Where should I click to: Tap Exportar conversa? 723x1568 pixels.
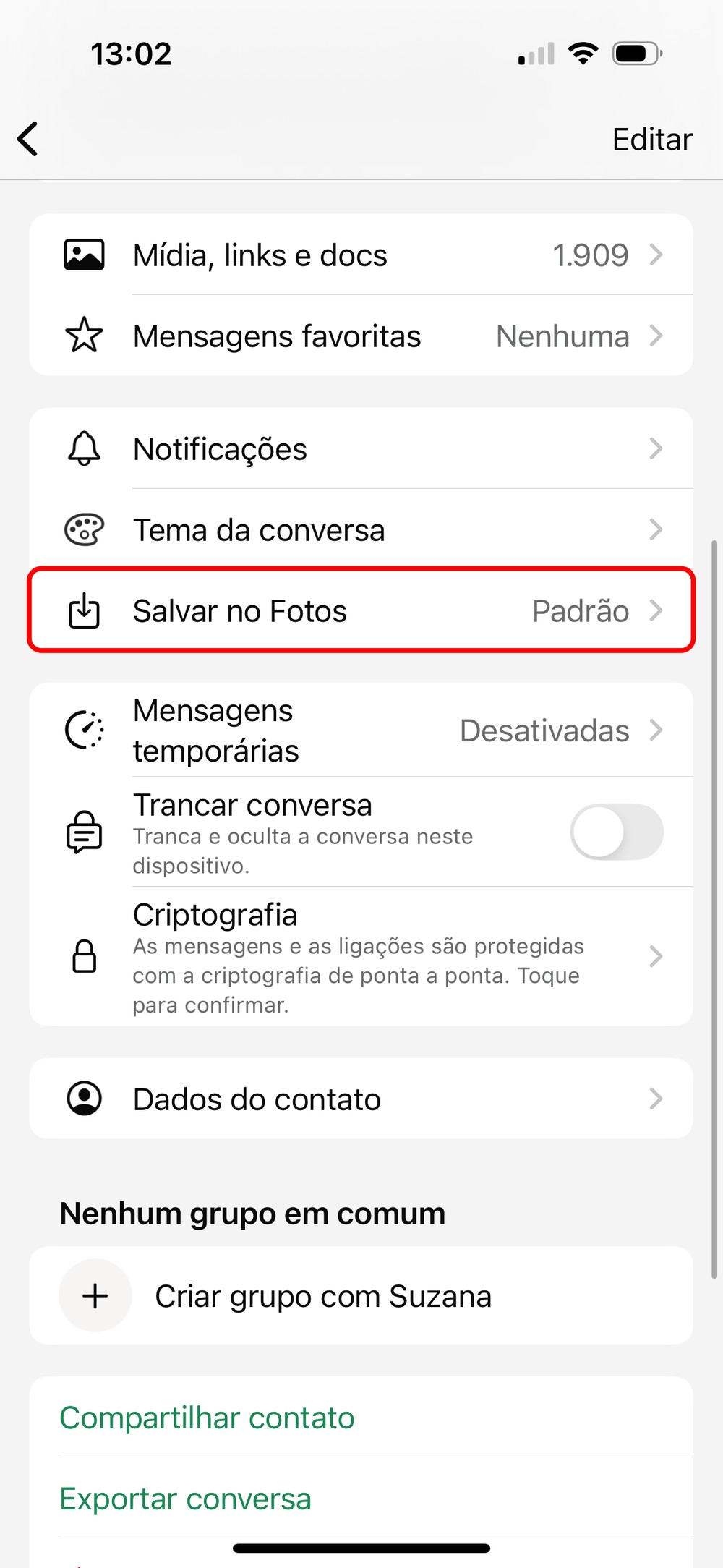186,1499
